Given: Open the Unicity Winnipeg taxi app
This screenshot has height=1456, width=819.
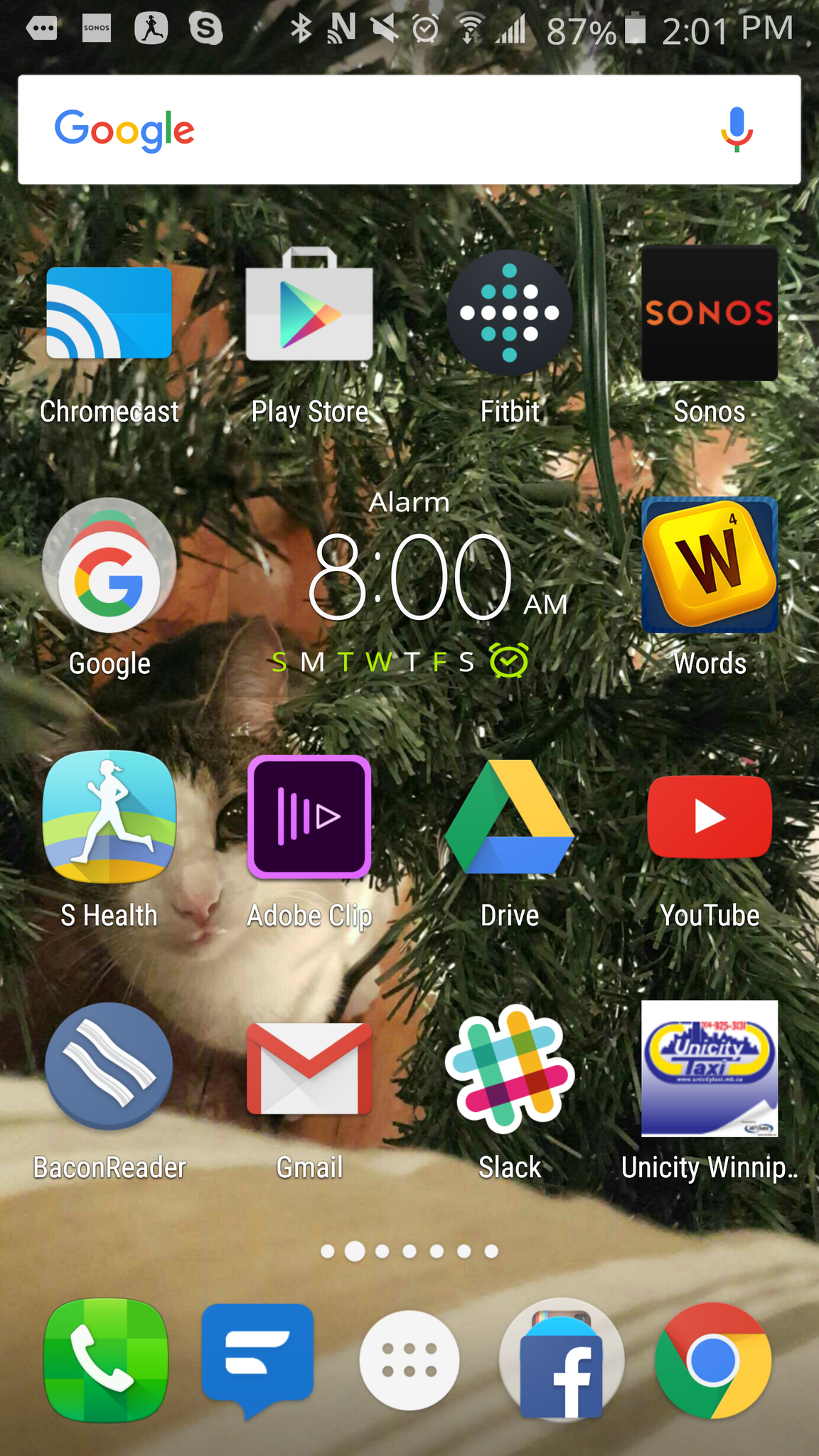Looking at the screenshot, I should pyautogui.click(x=709, y=1068).
